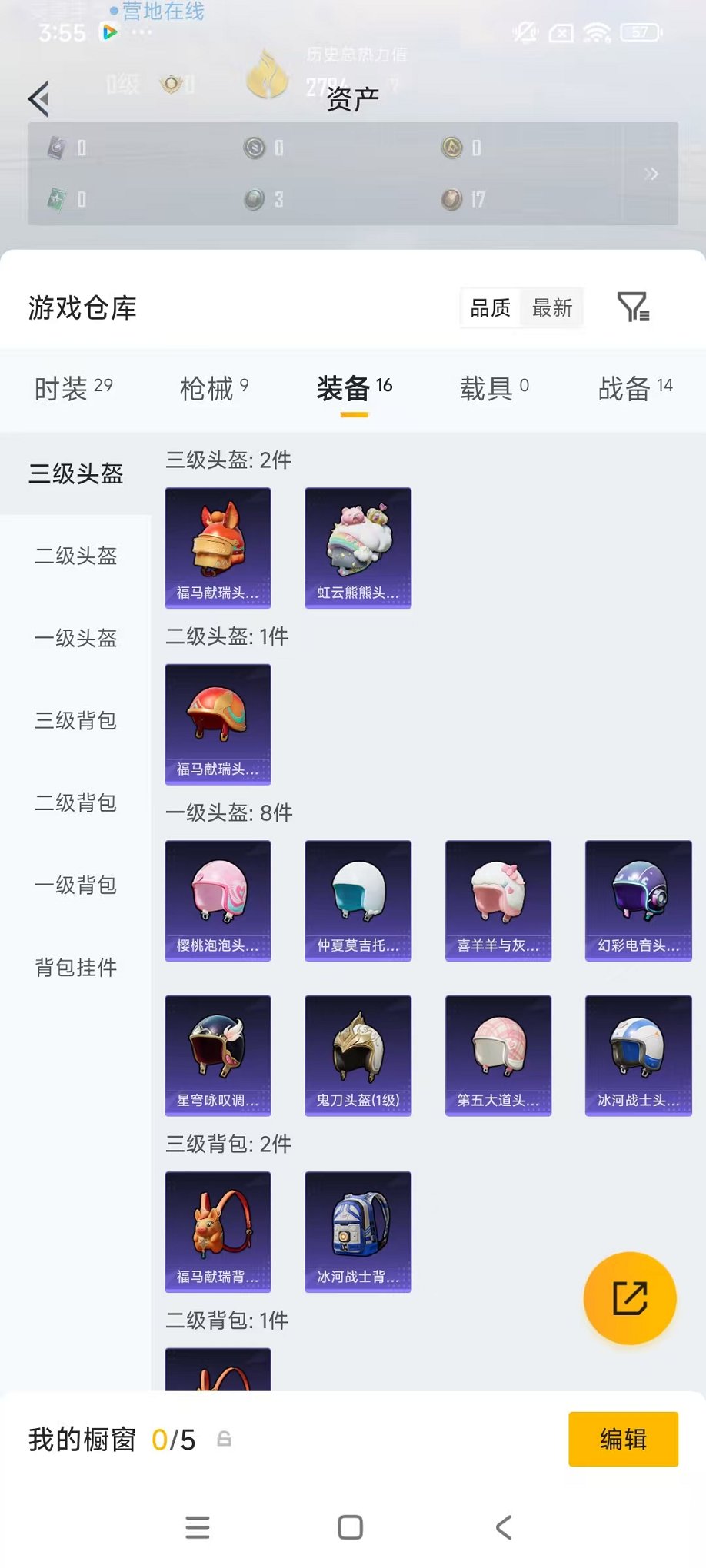This screenshot has height=1568, width=706.
Task: Go back using the top-left arrow
Action: click(x=39, y=99)
